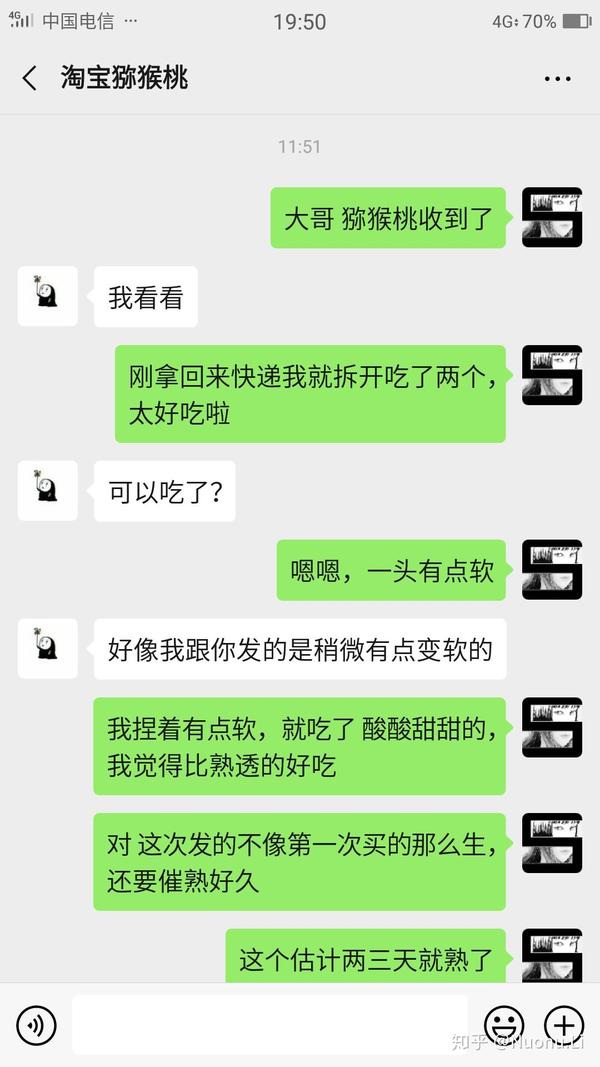Open the emoji sticker picker
The width and height of the screenshot is (600, 1067).
pos(504,1025)
